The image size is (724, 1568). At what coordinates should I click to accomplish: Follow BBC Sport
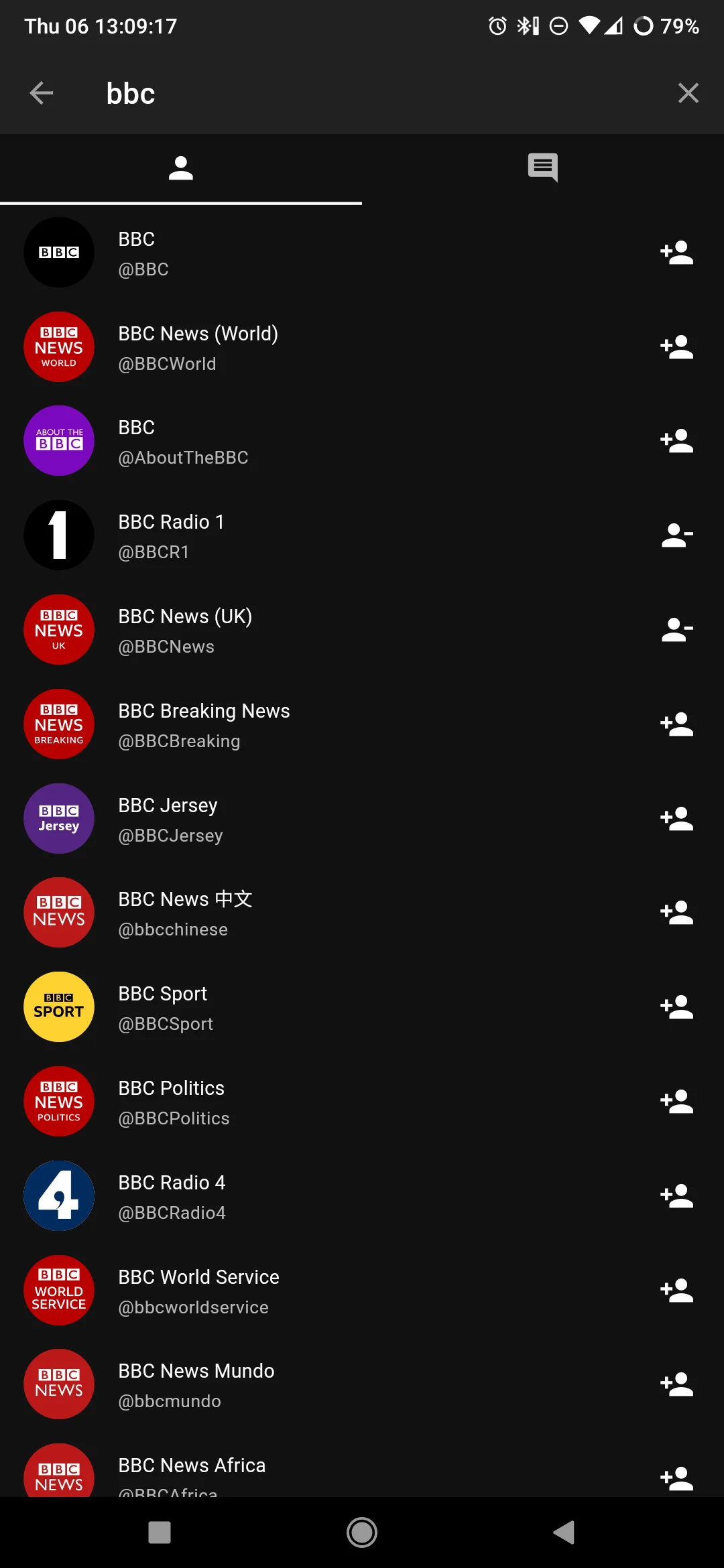pos(676,1007)
